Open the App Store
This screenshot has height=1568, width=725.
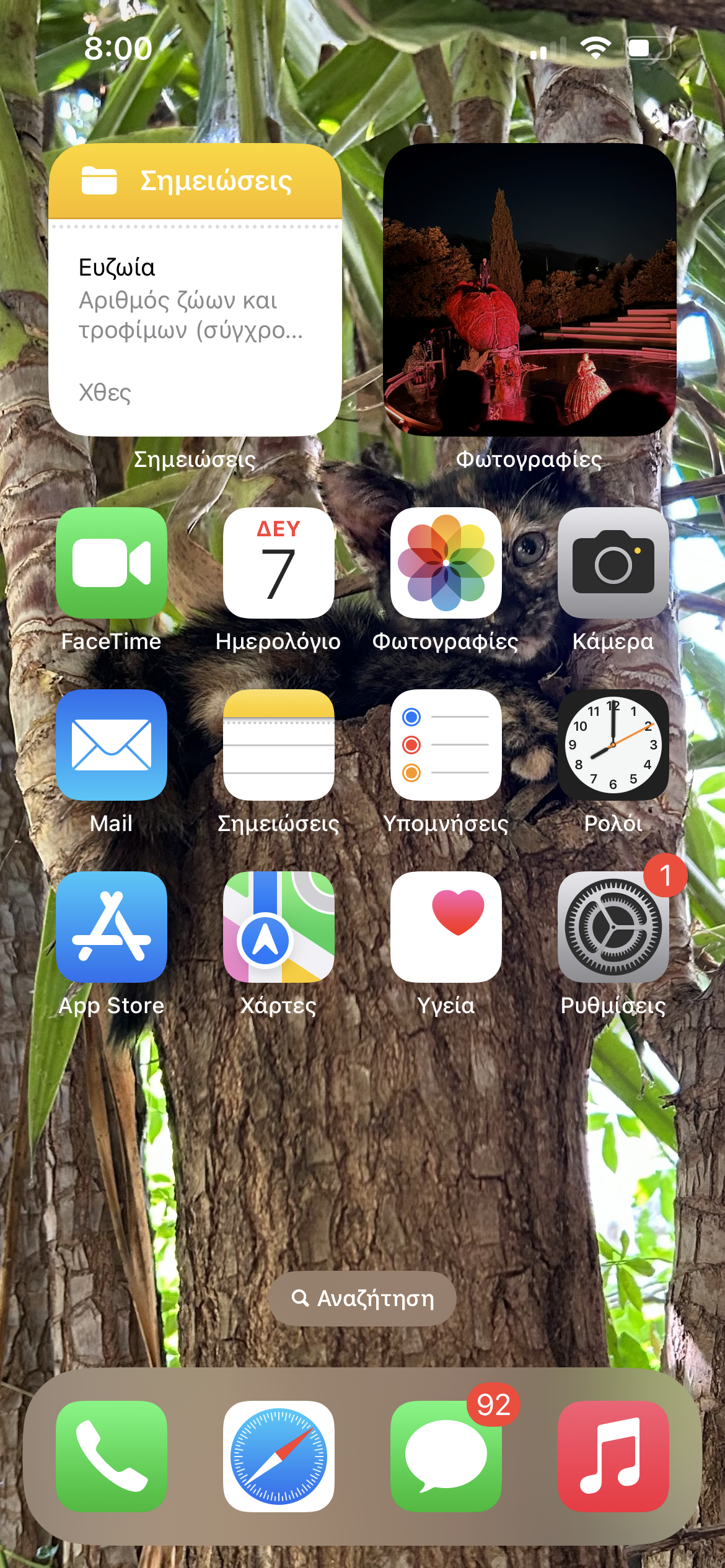112,927
